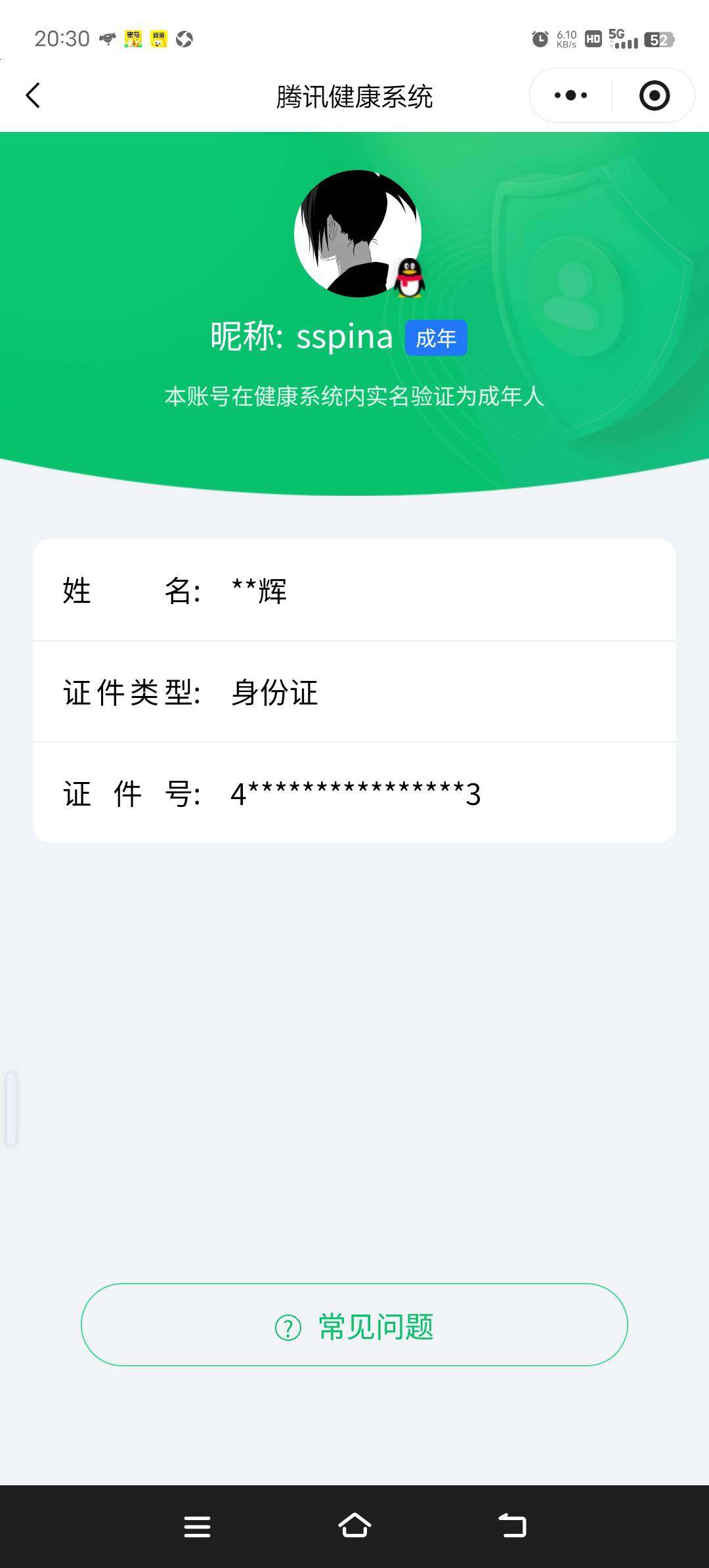Tap the circle close button in the capsule

pyautogui.click(x=653, y=95)
